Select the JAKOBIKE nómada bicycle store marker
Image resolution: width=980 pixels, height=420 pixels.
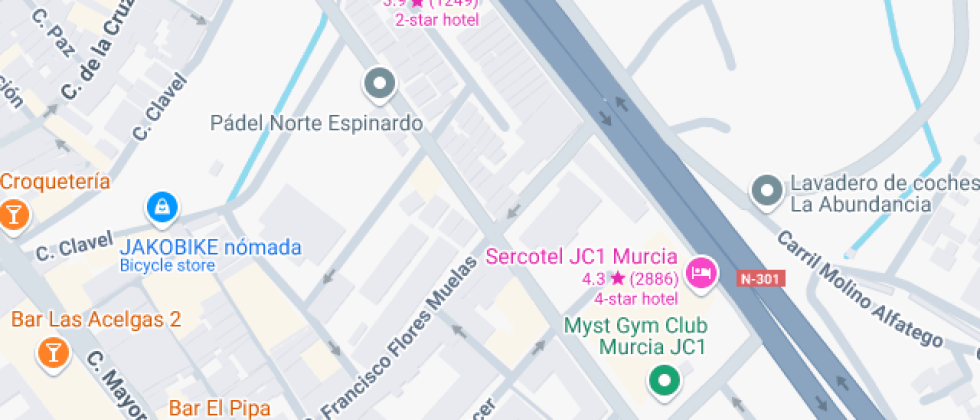(x=160, y=208)
